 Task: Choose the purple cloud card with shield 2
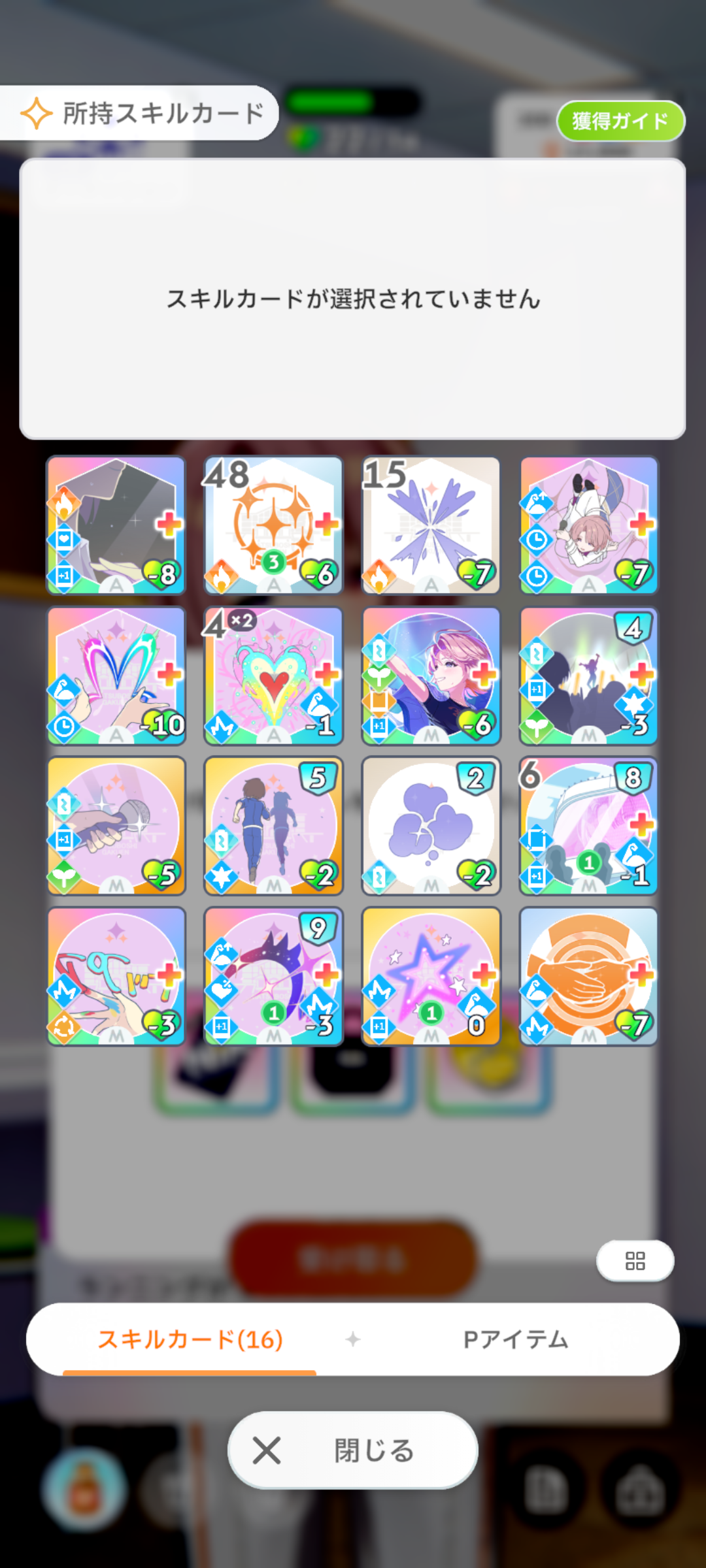coord(431,826)
